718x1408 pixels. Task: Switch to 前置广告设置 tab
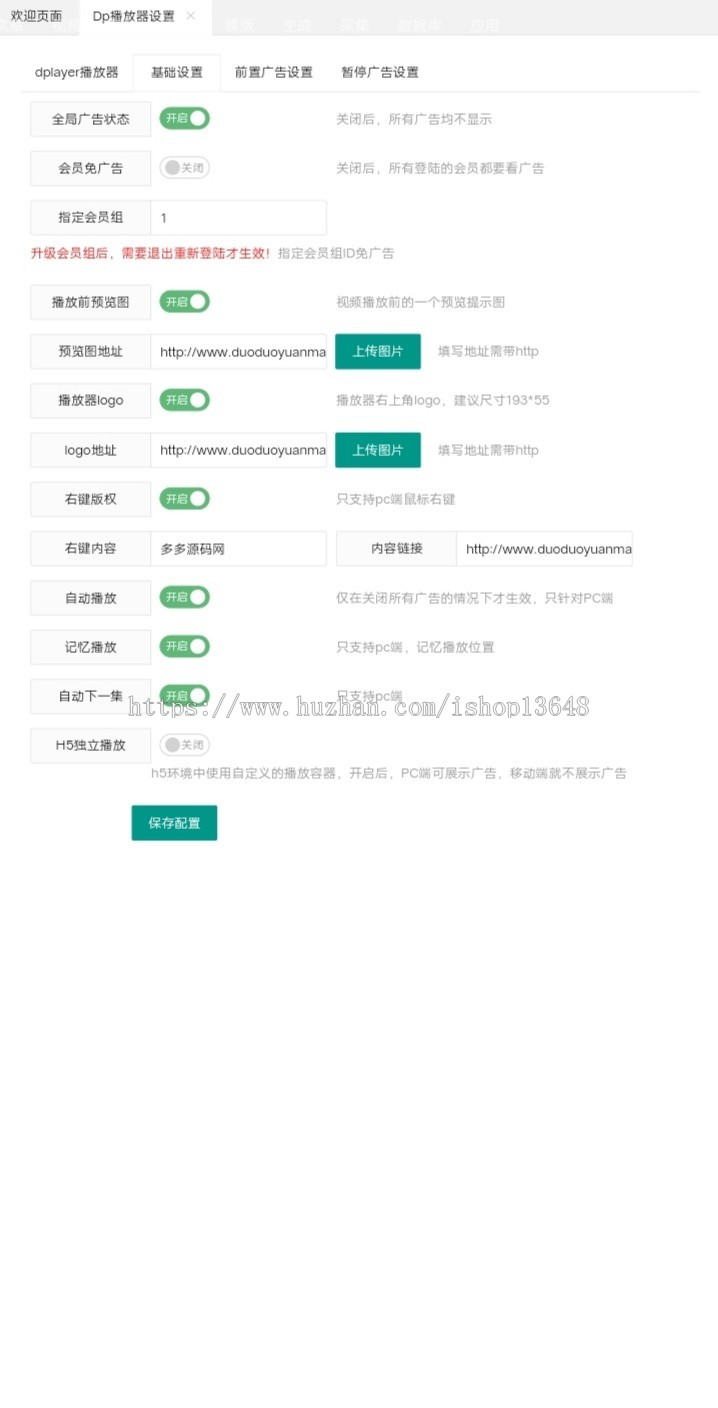point(274,72)
